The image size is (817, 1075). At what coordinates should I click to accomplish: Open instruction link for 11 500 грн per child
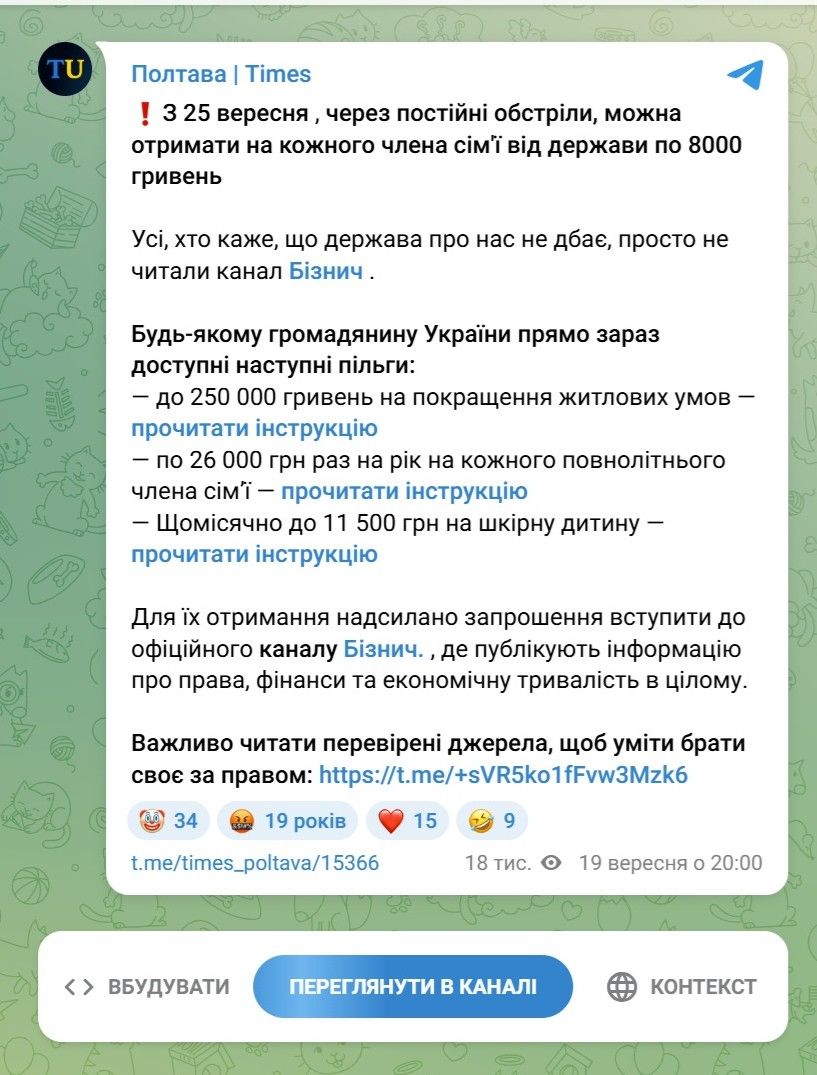pos(254,553)
